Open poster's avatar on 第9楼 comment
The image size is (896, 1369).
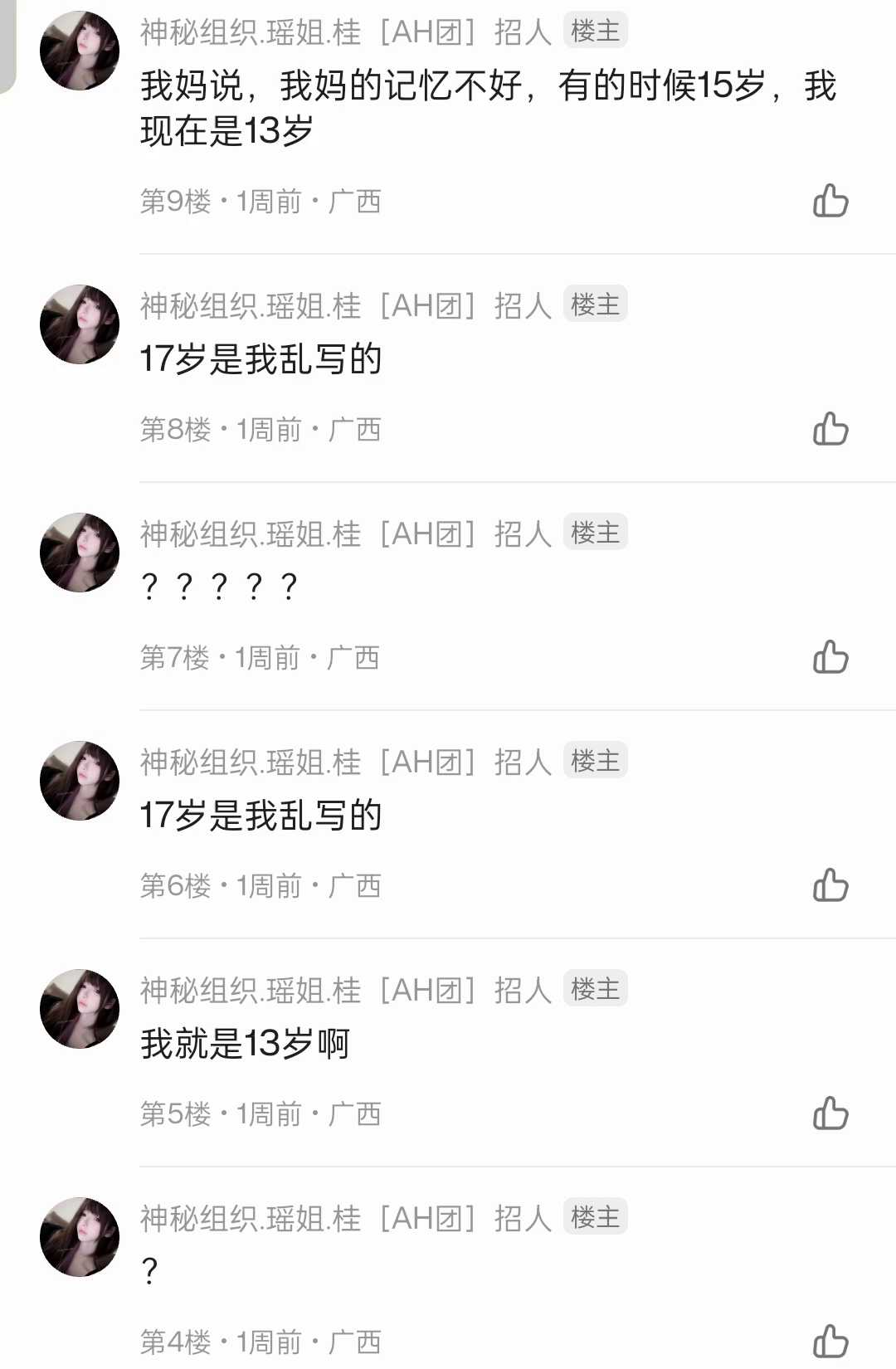coord(80,51)
